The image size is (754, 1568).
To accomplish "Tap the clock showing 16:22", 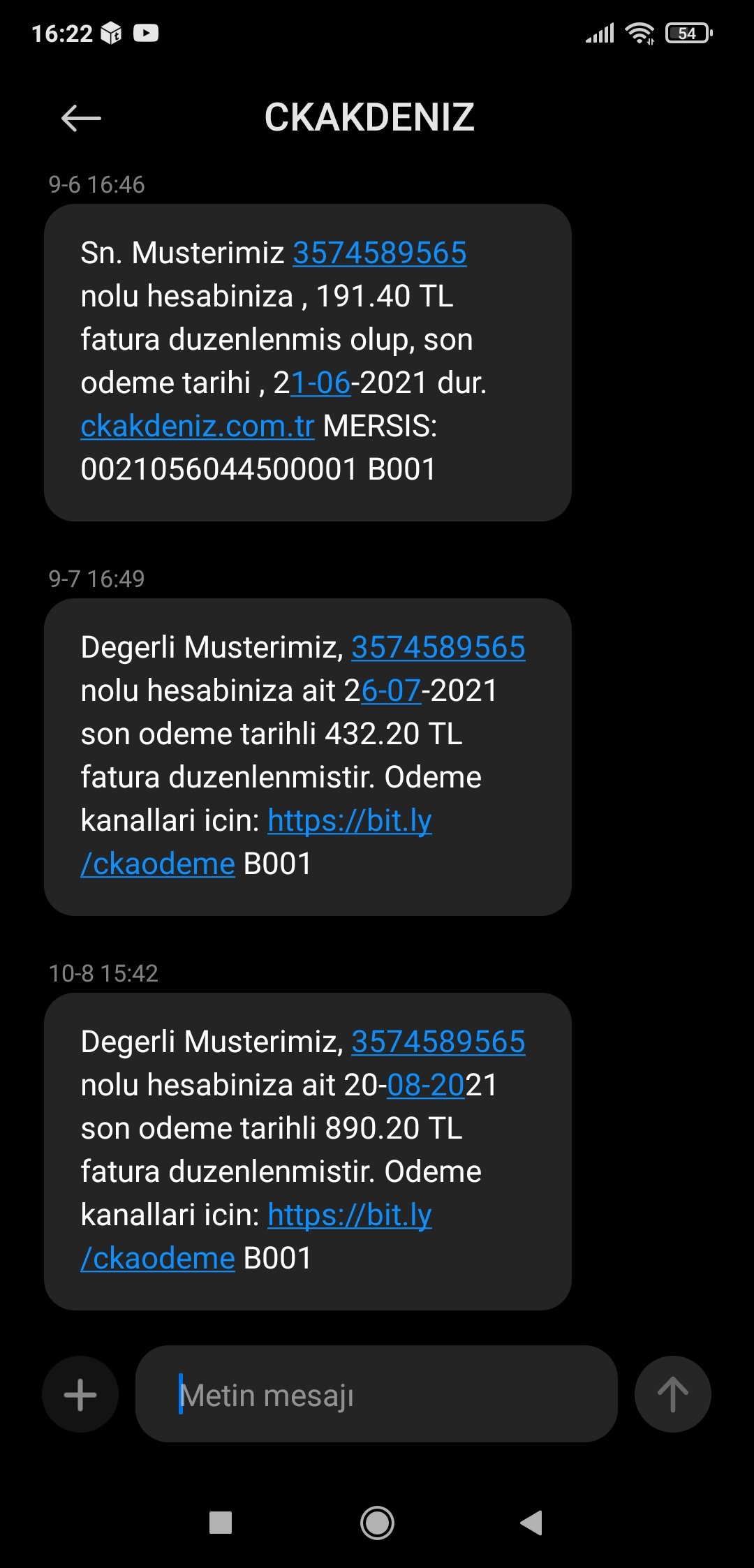I will click(x=63, y=34).
